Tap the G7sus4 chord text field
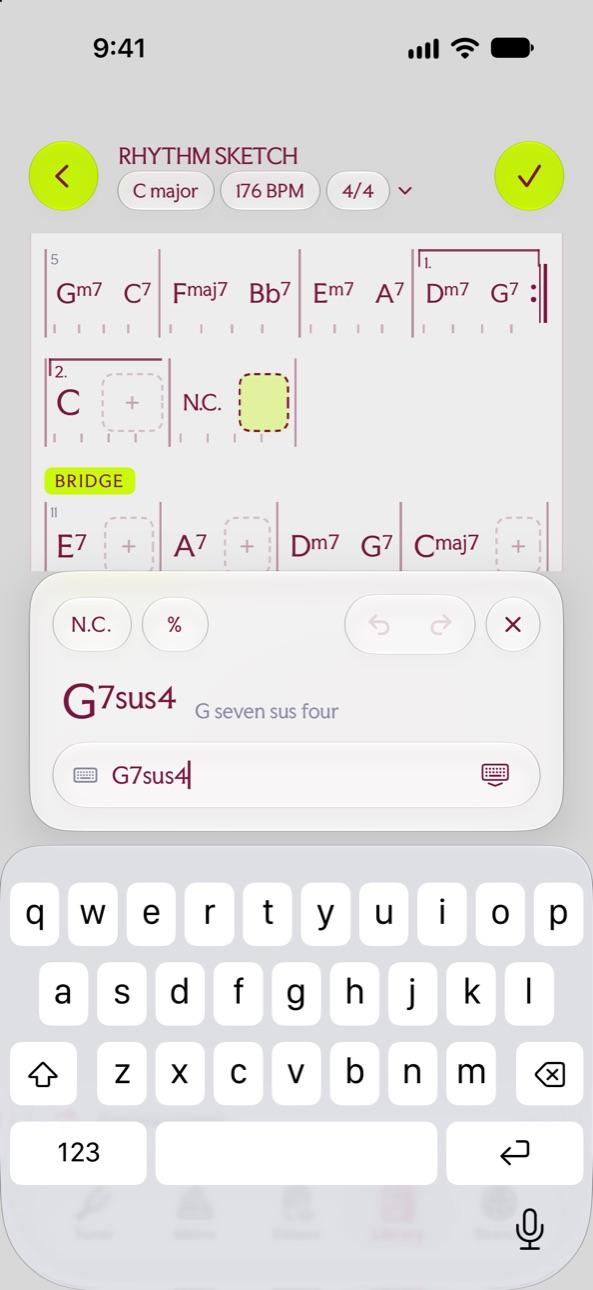 tap(296, 775)
